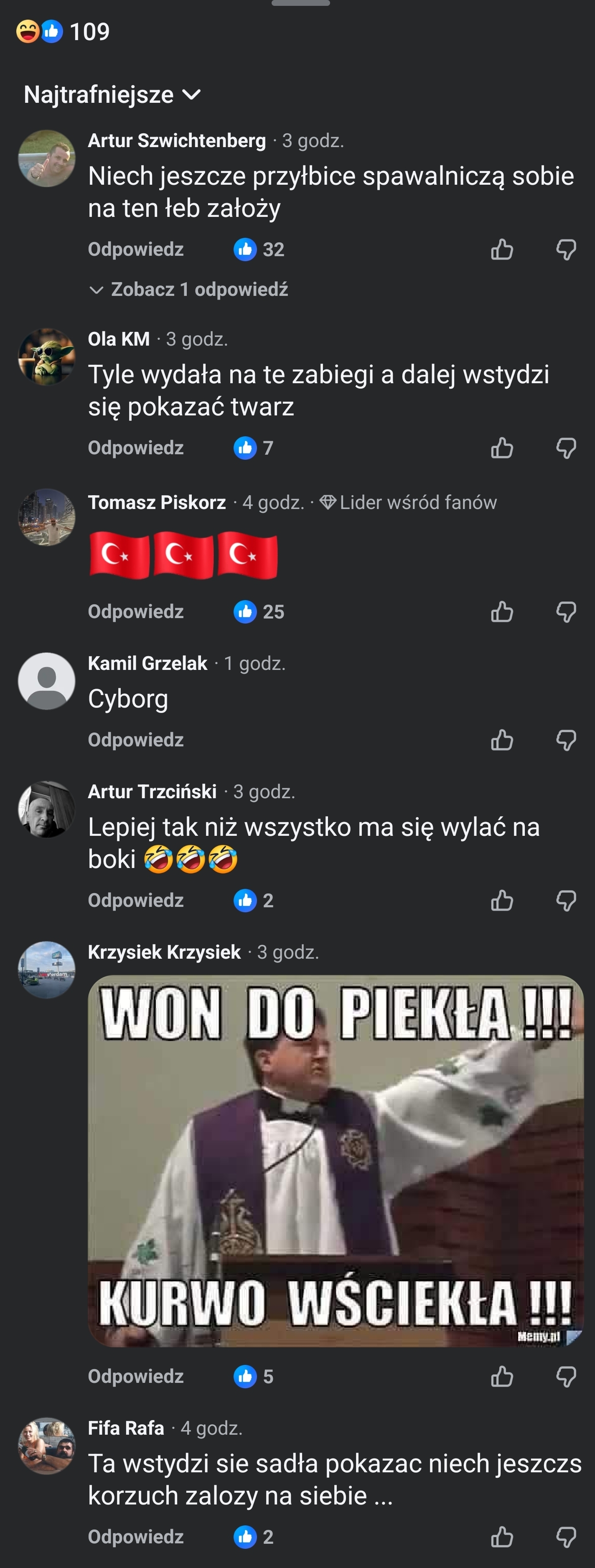This screenshot has width=595, height=1568.
Task: Like Krzysiek Krzysiek's meme comment
Action: [502, 1376]
